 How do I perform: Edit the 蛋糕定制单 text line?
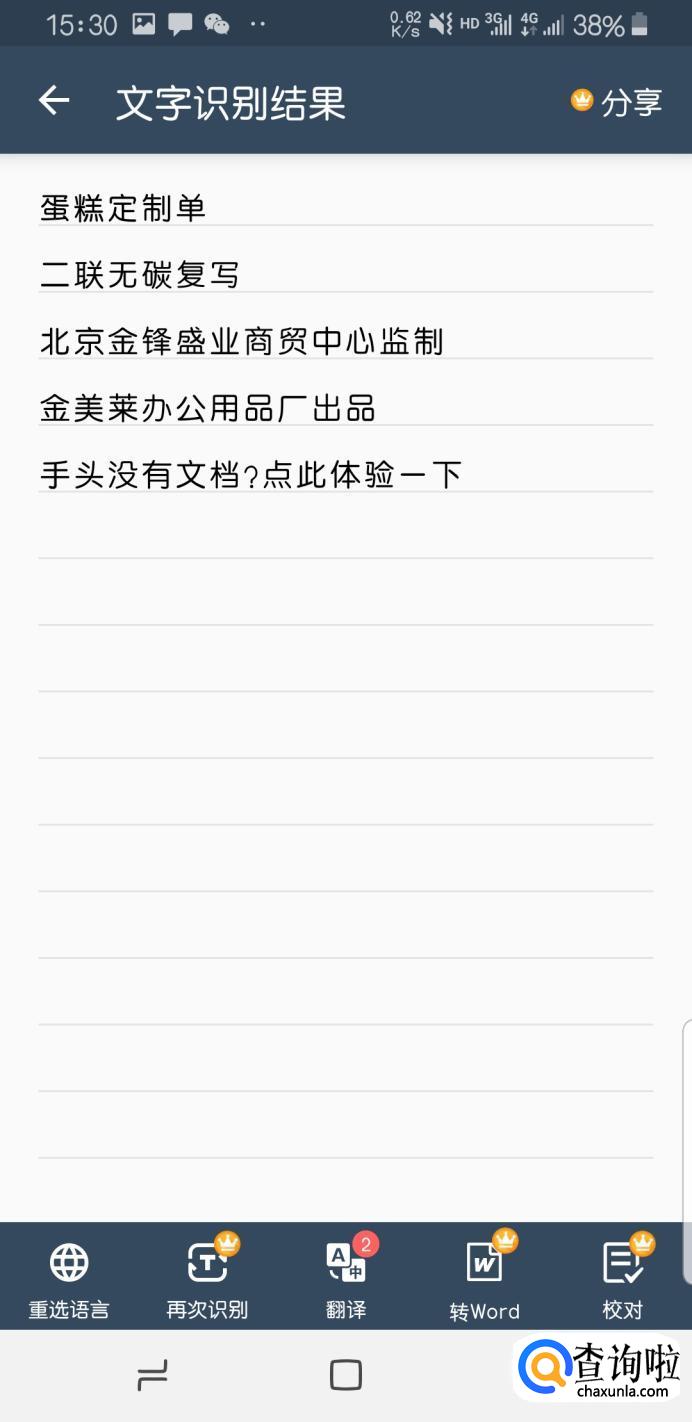tap(123, 208)
